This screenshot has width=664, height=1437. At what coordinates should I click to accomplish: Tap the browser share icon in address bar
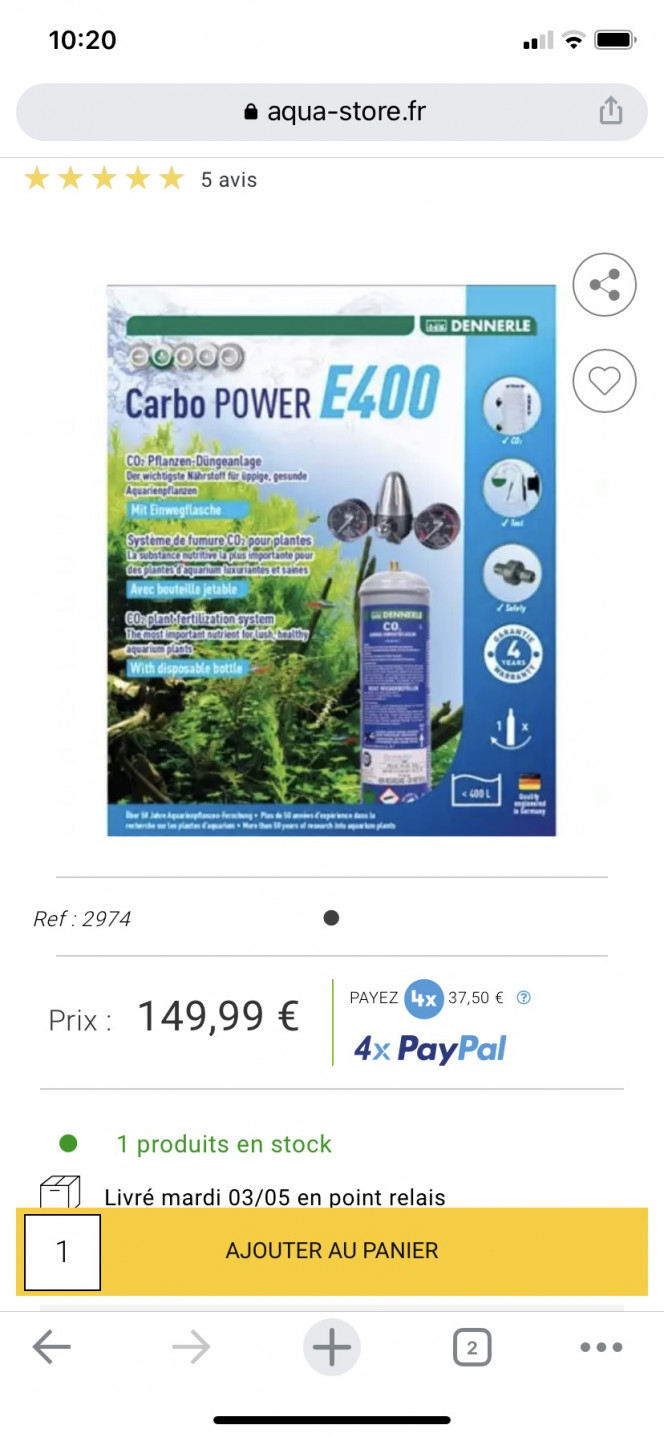[611, 111]
